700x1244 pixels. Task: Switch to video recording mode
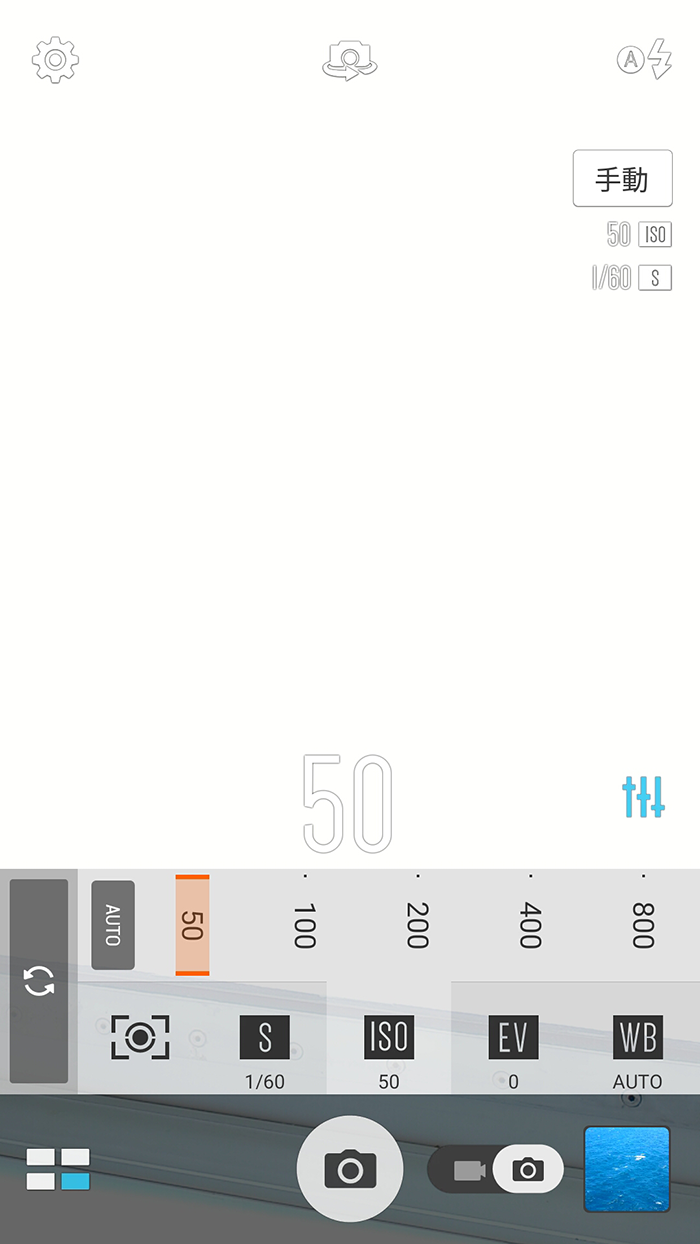tap(469, 1169)
